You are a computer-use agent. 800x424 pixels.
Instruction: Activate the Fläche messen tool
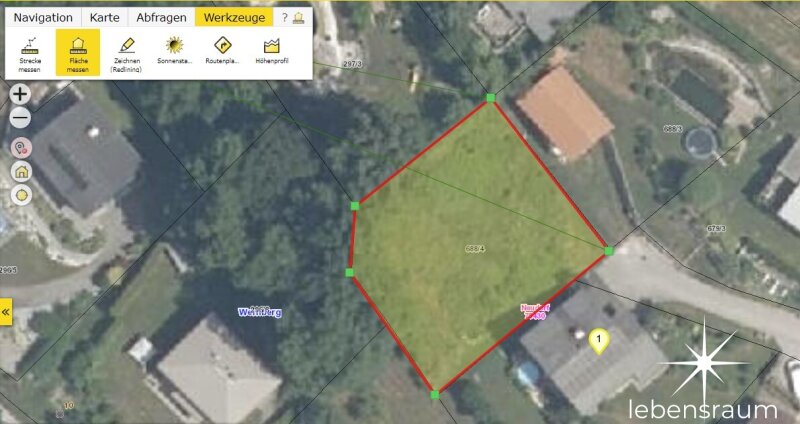pos(77,53)
